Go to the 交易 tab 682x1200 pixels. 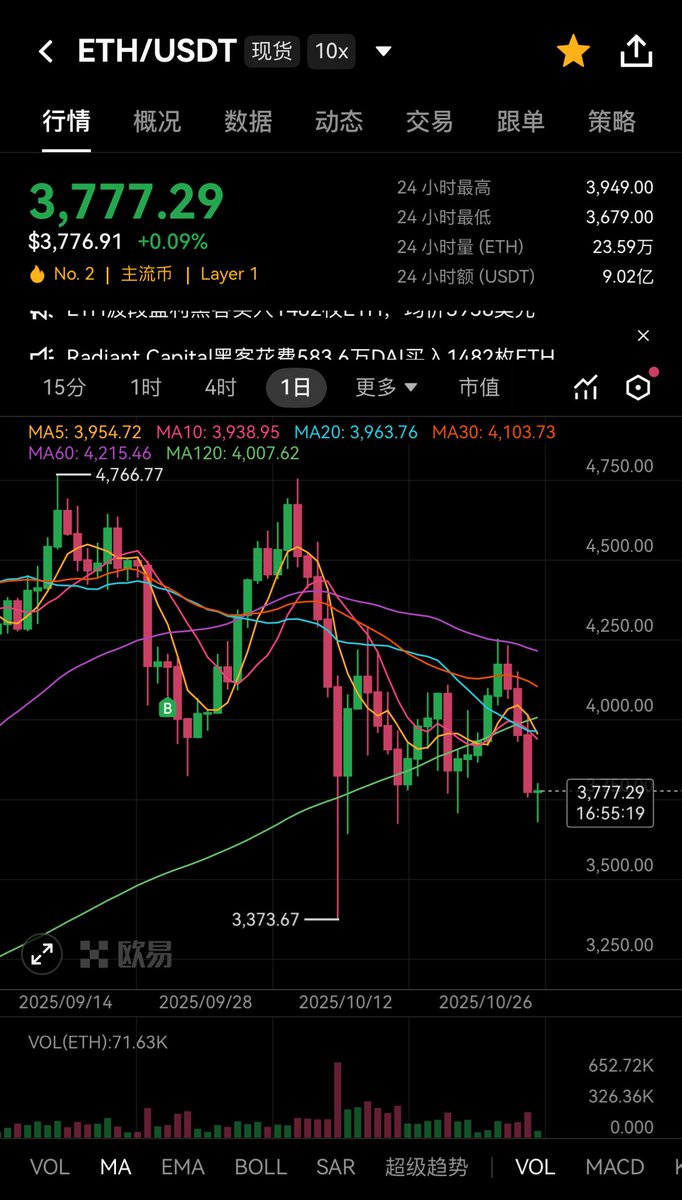[x=429, y=122]
